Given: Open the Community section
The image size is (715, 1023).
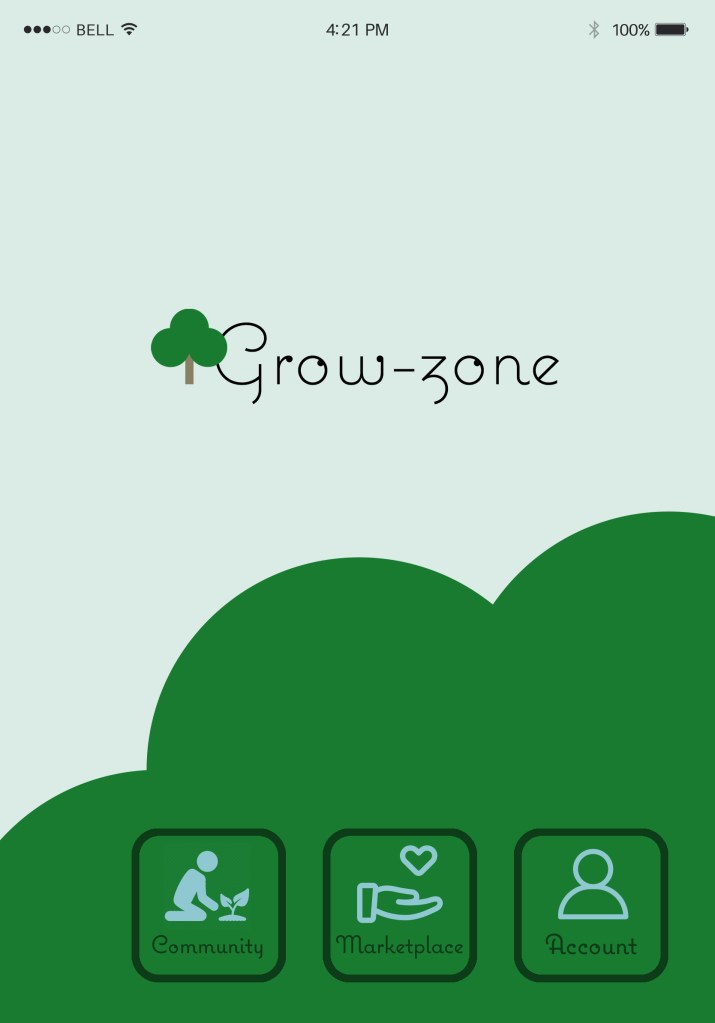Looking at the screenshot, I should 208,905.
